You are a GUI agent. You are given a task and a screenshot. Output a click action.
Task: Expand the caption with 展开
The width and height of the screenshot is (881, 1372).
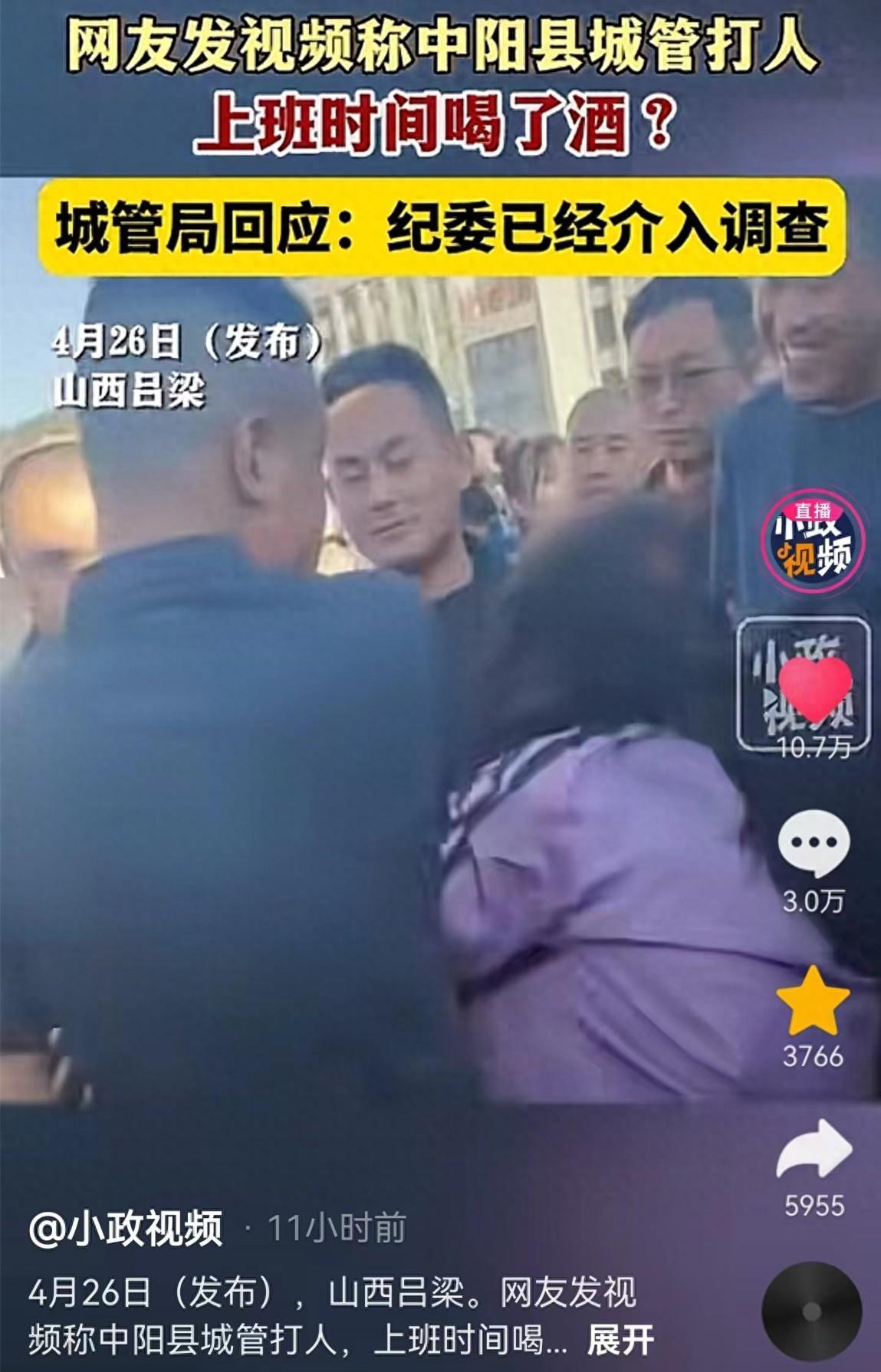(620, 1340)
